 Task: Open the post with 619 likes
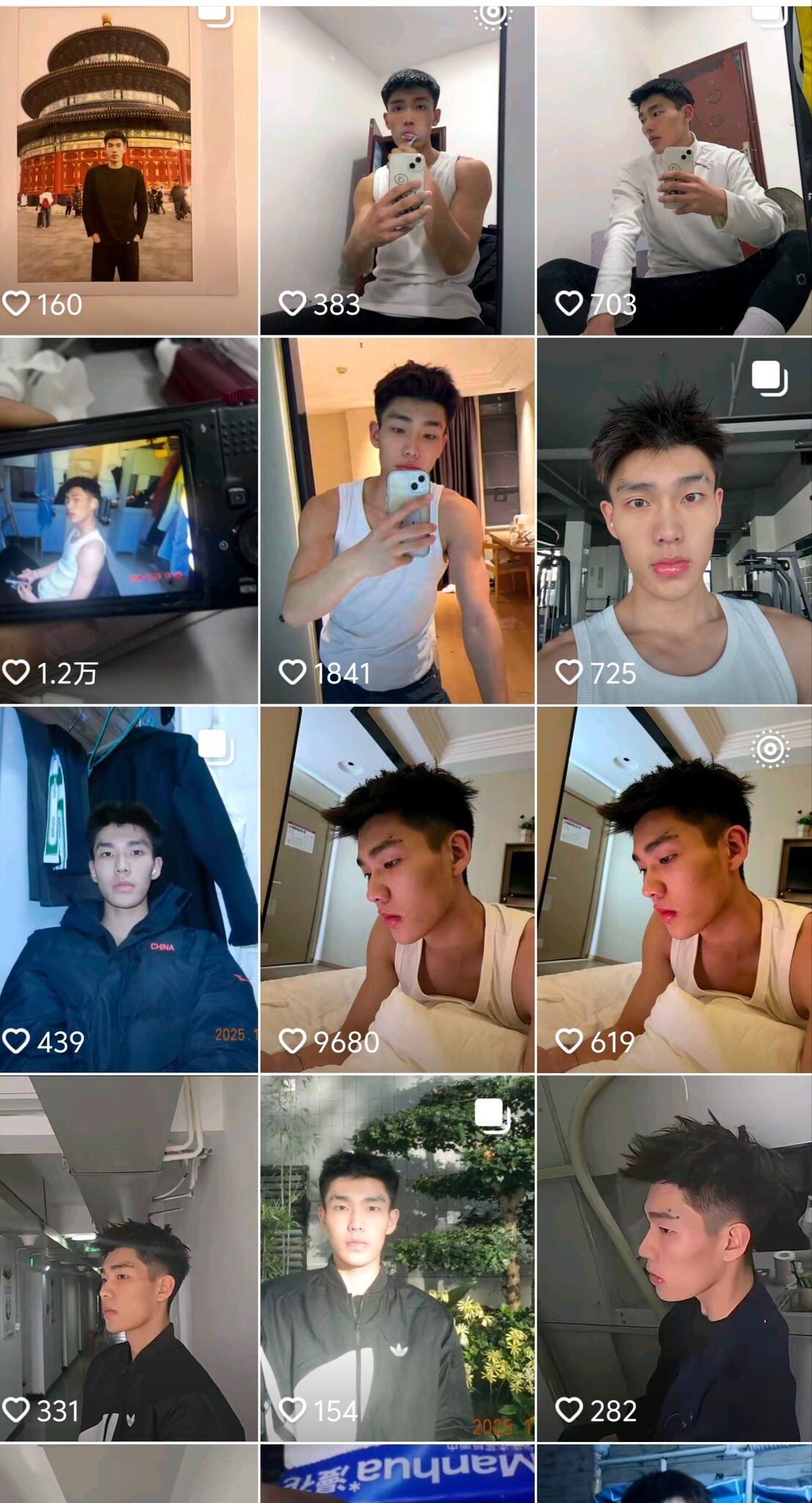point(674,888)
